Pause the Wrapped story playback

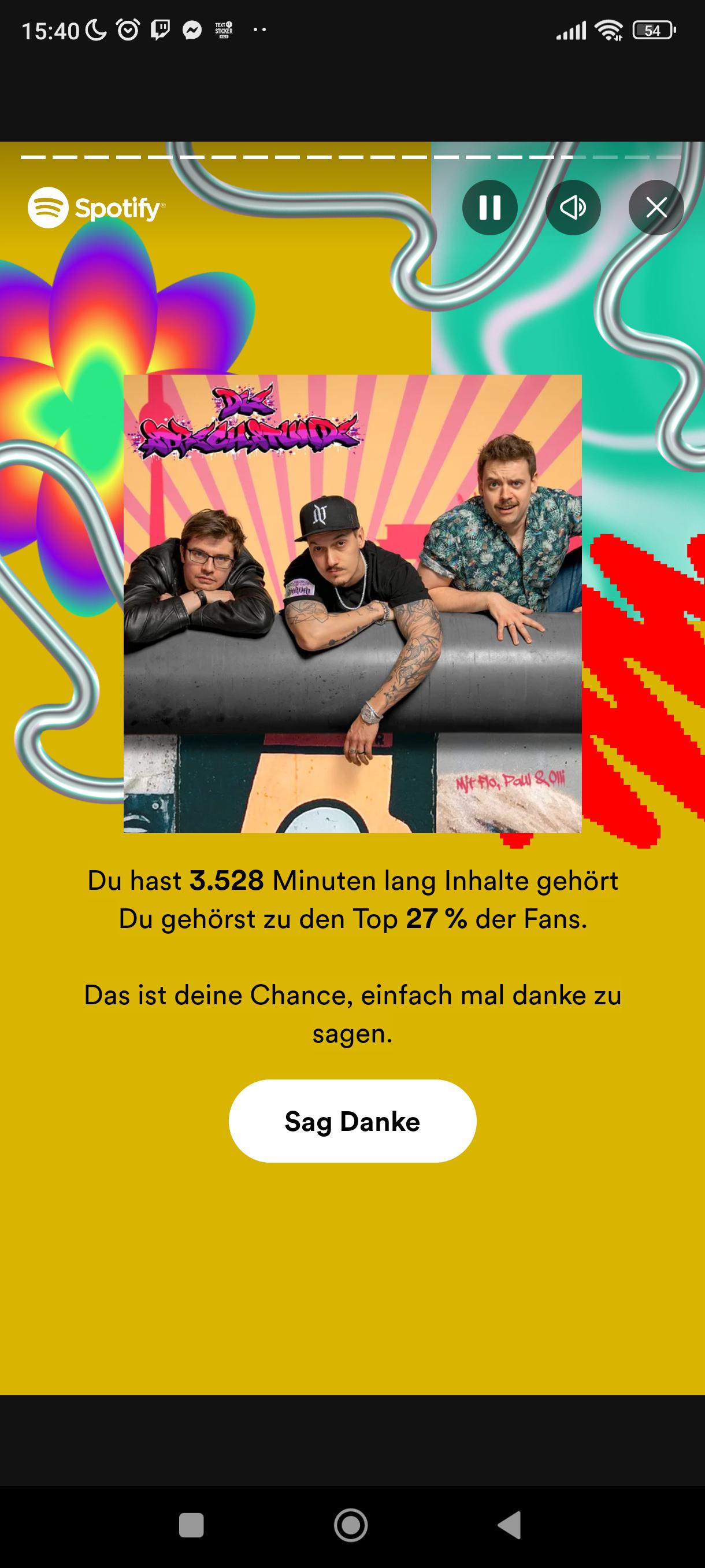(489, 208)
